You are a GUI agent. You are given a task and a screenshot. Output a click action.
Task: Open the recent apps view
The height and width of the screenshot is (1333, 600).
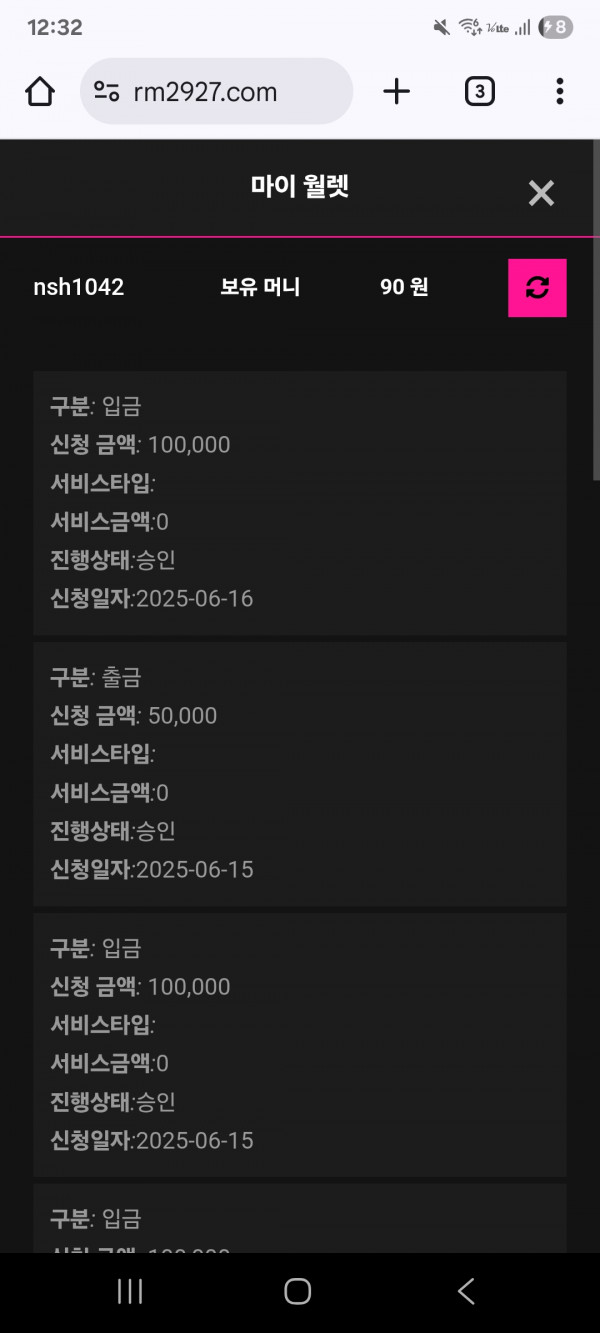tap(130, 1291)
